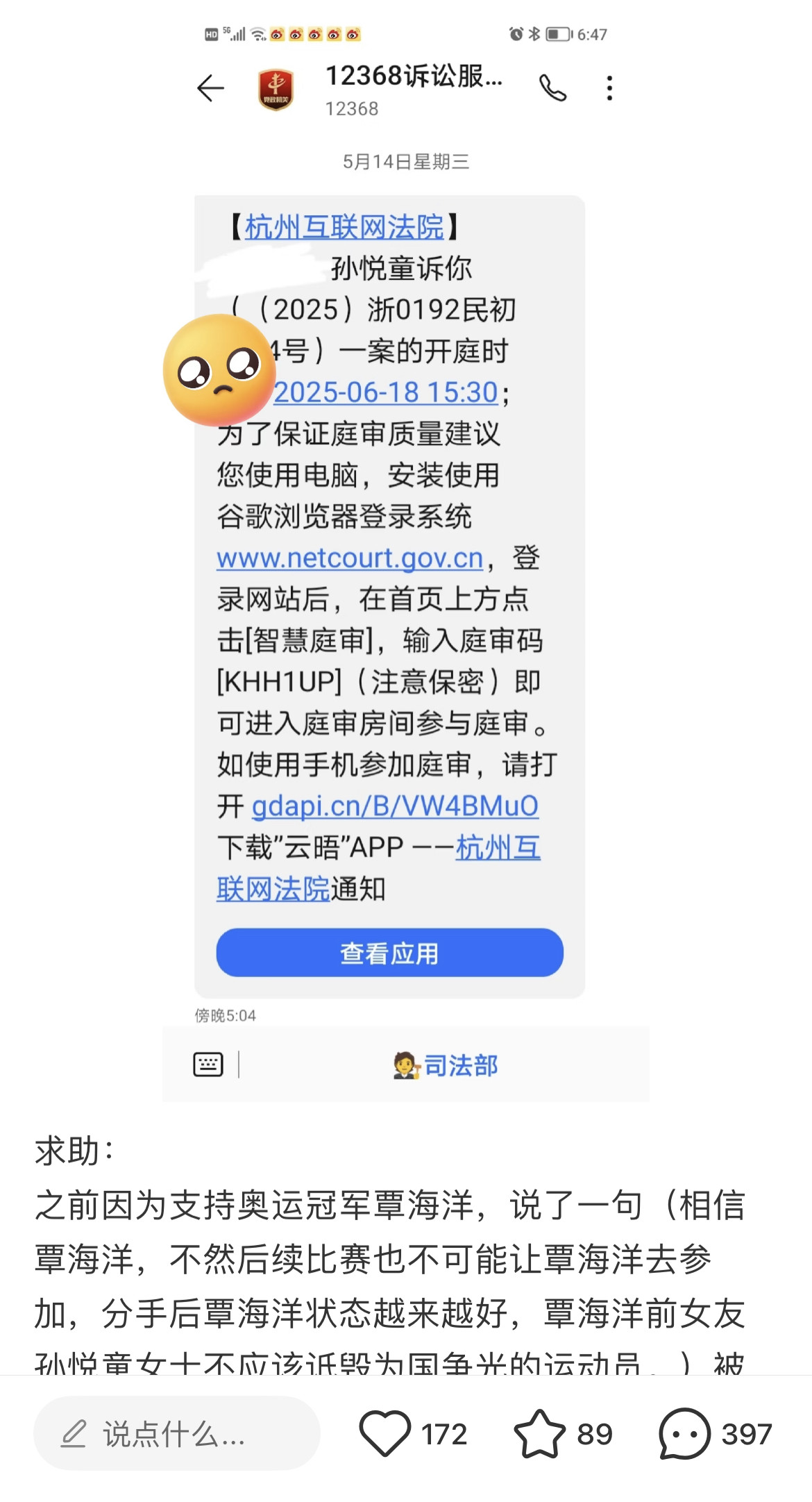
Task: Open the comments via the speech-bubble icon
Action: click(684, 1434)
